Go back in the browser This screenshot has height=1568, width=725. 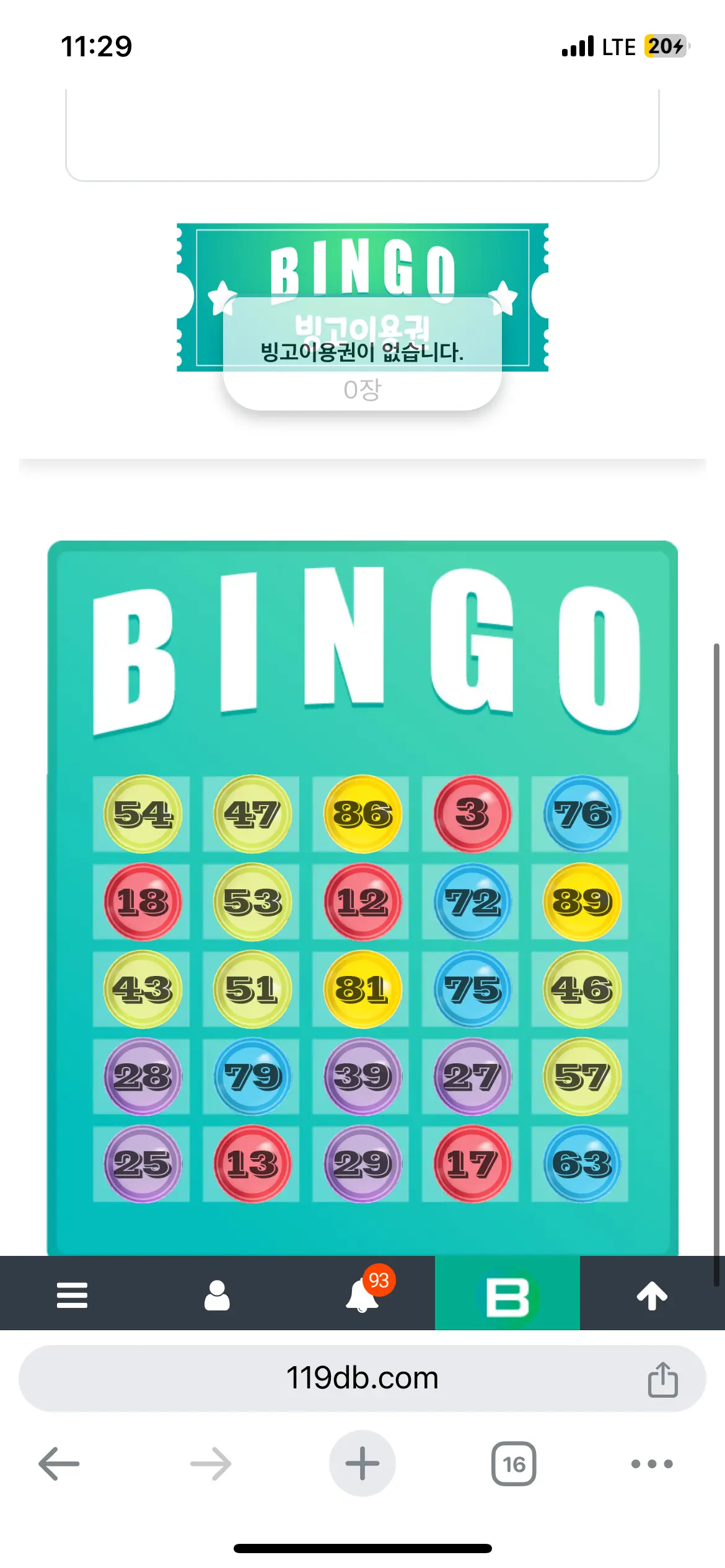[x=59, y=1464]
